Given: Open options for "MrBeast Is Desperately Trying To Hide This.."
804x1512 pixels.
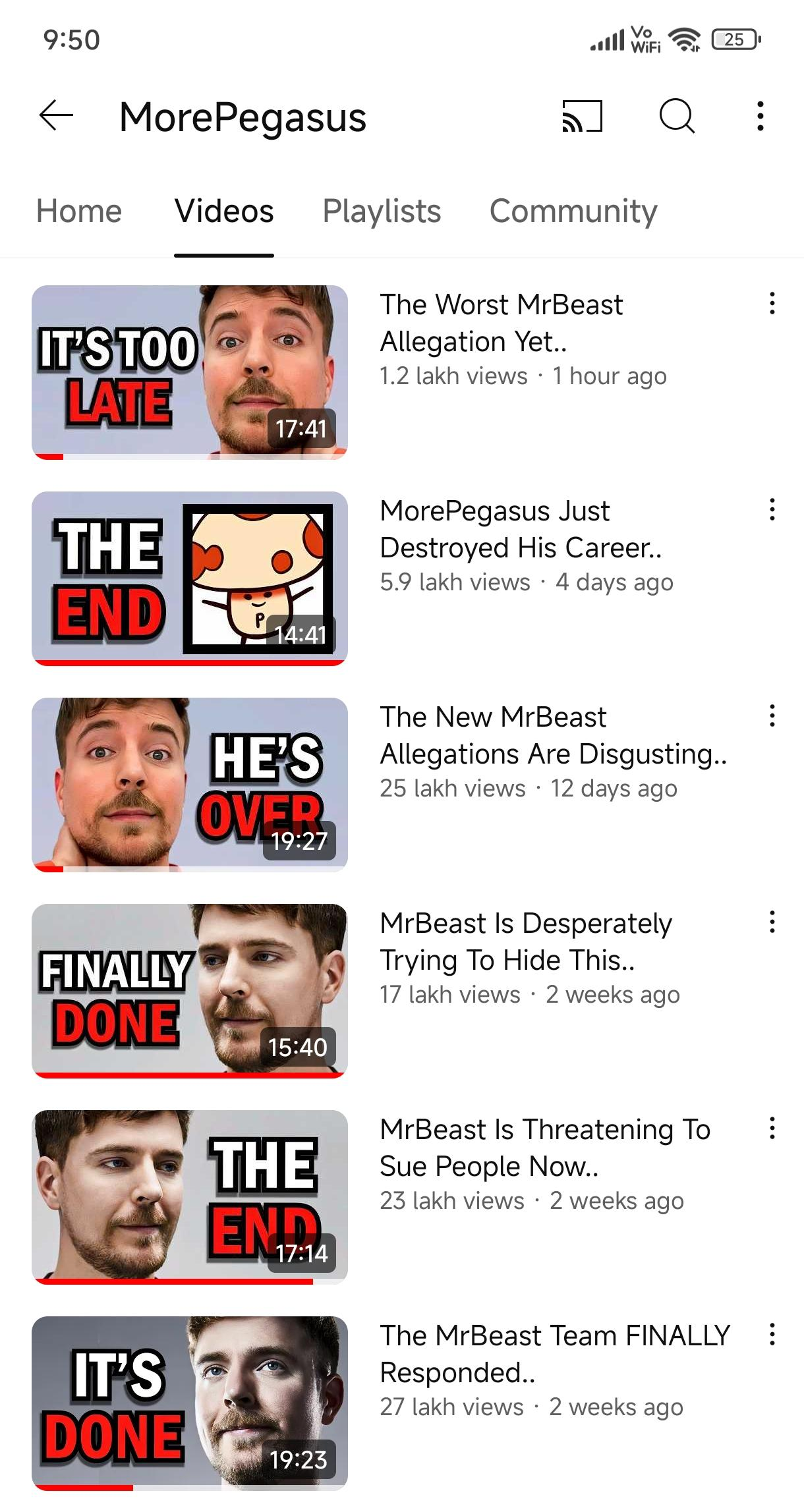Looking at the screenshot, I should tap(772, 922).
